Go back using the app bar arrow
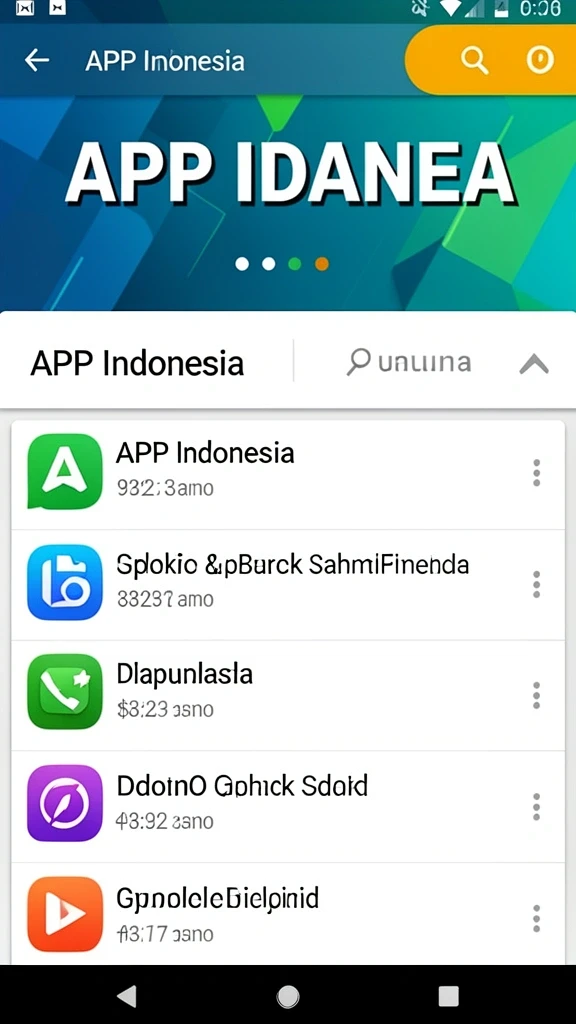576x1024 pixels. 37,60
